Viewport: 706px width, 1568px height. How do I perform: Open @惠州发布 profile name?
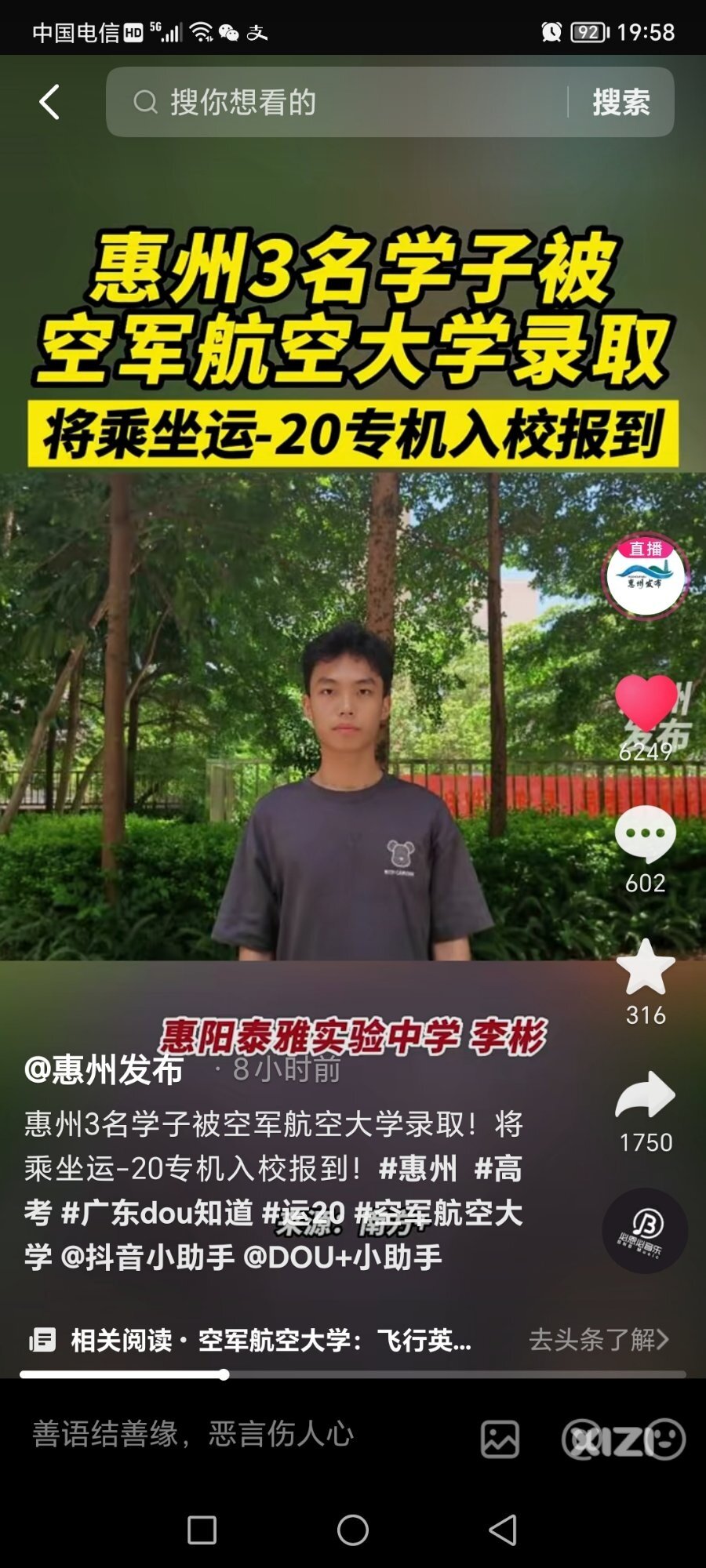point(104,1069)
